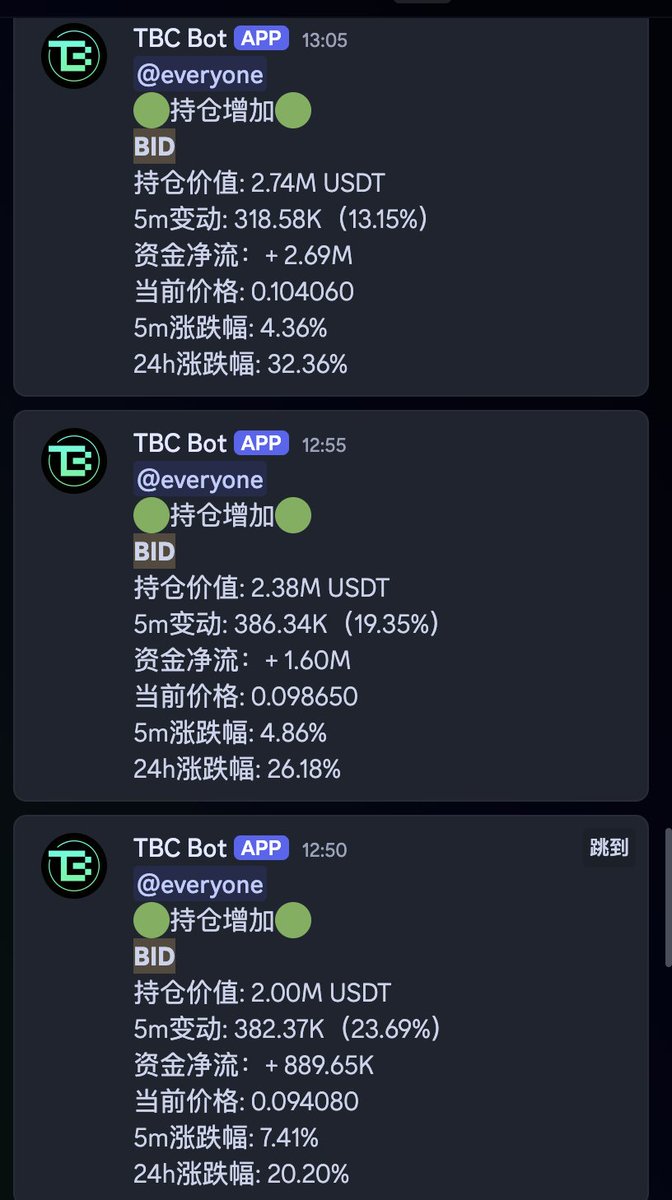The height and width of the screenshot is (1200, 672).
Task: Open TBC Bot avatar on 13:05 message
Action: (74, 56)
